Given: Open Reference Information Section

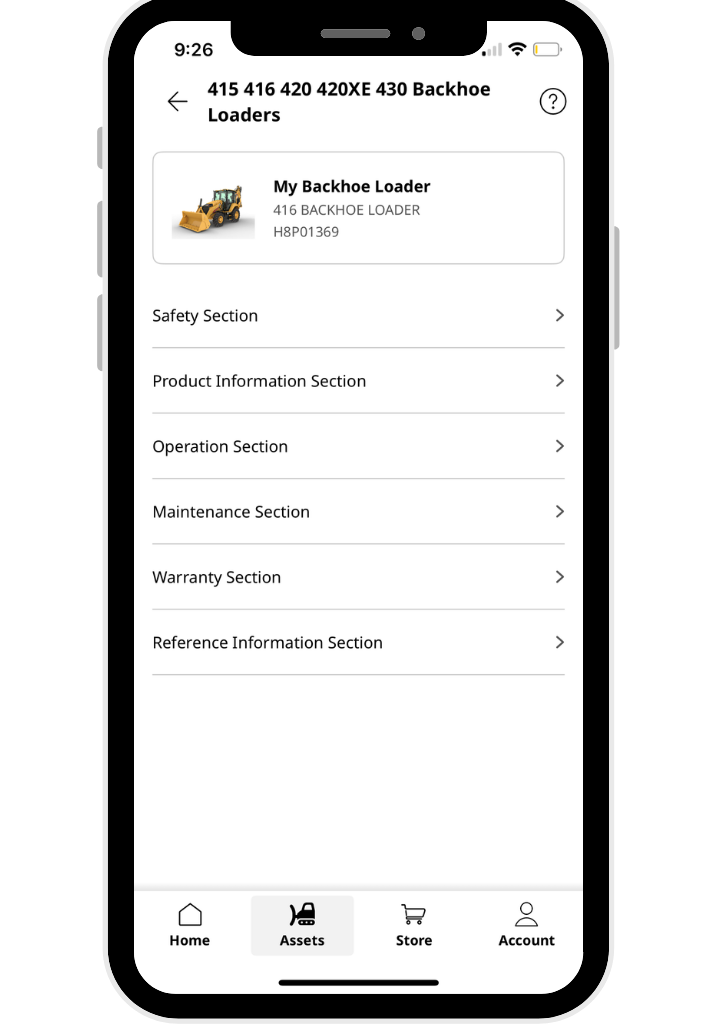Looking at the screenshot, I should pos(358,643).
